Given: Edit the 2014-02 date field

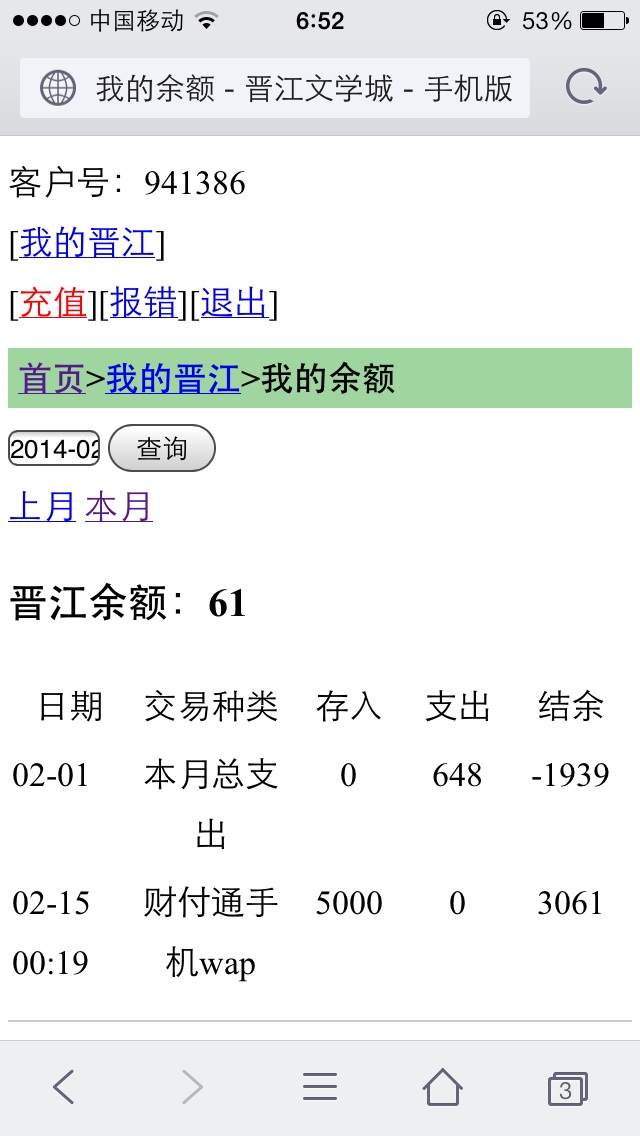Looking at the screenshot, I should point(54,449).
